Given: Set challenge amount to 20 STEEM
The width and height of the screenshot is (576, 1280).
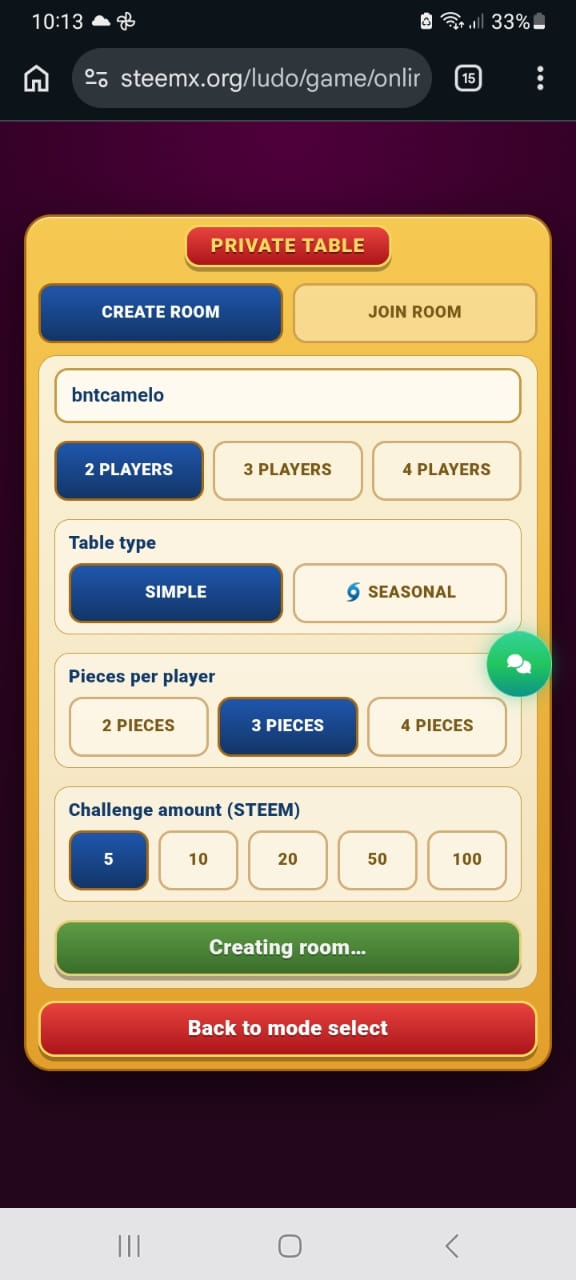Looking at the screenshot, I should (x=288, y=860).
